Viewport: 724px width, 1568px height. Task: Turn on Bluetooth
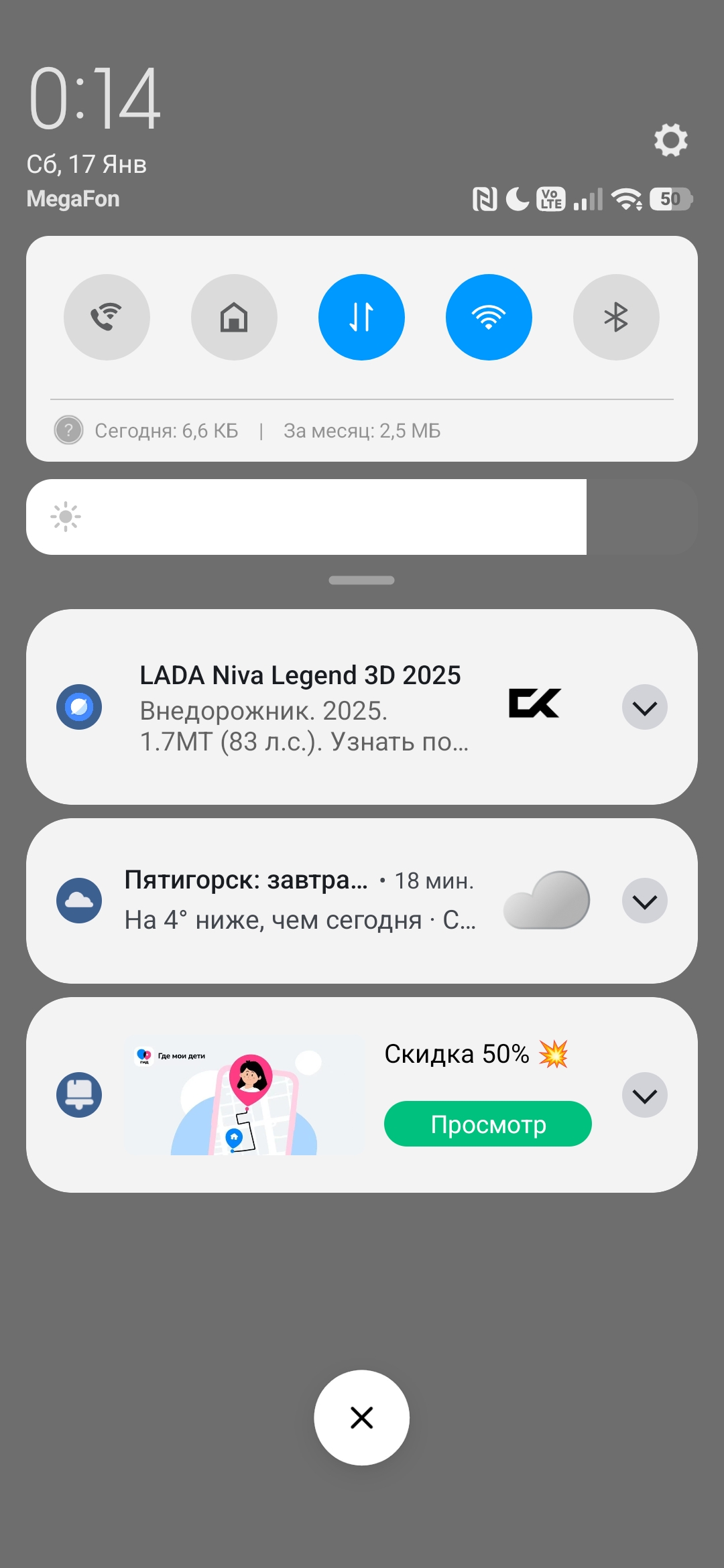[616, 317]
